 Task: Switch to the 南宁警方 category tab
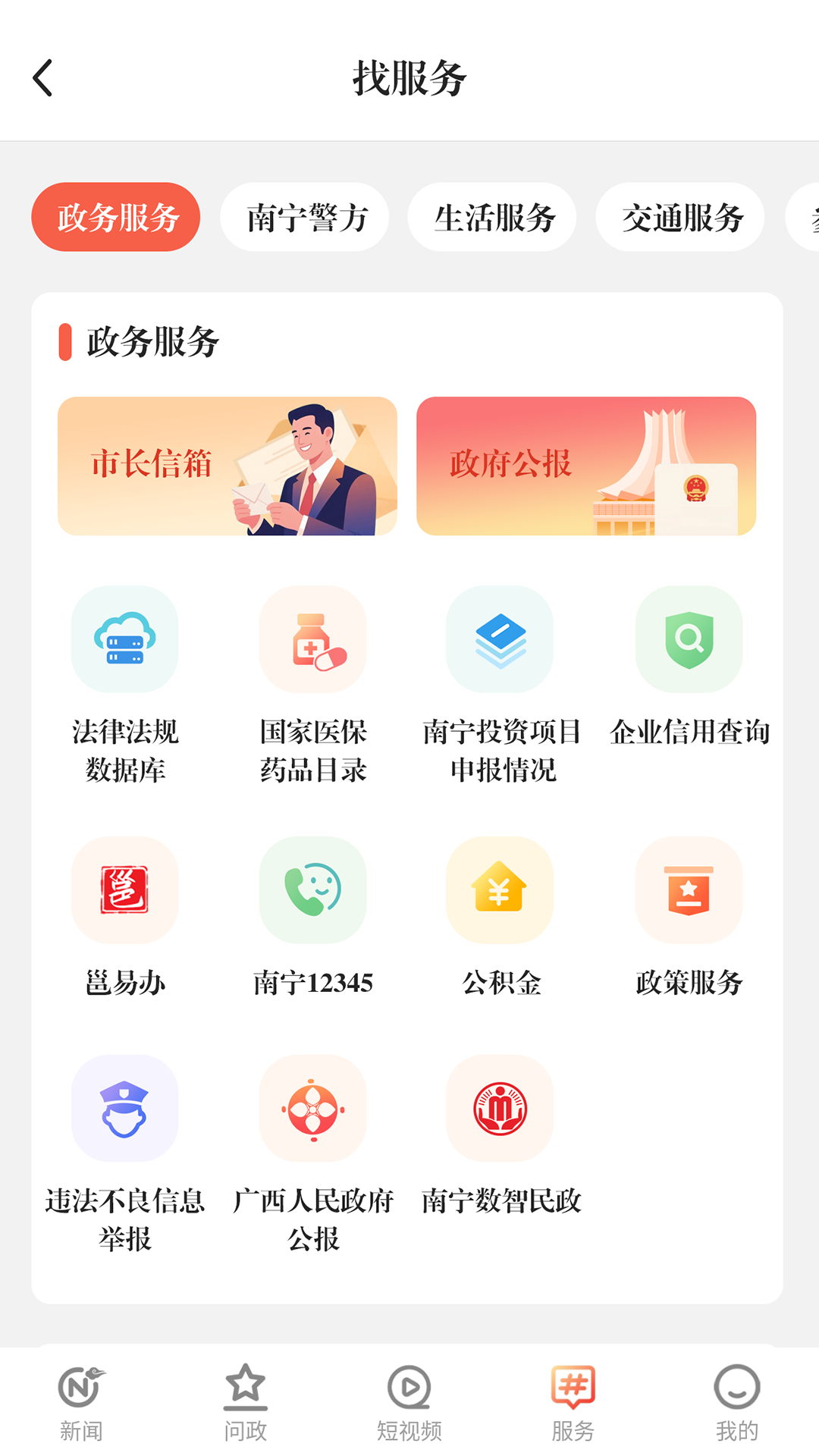(x=304, y=218)
